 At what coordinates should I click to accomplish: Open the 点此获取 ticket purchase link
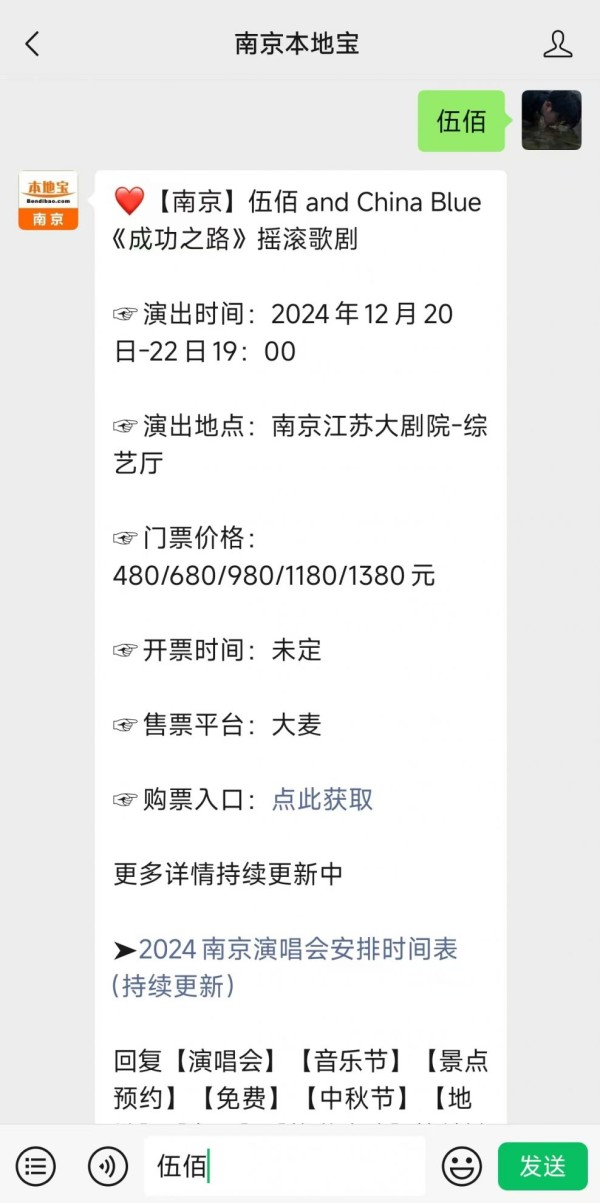(322, 799)
